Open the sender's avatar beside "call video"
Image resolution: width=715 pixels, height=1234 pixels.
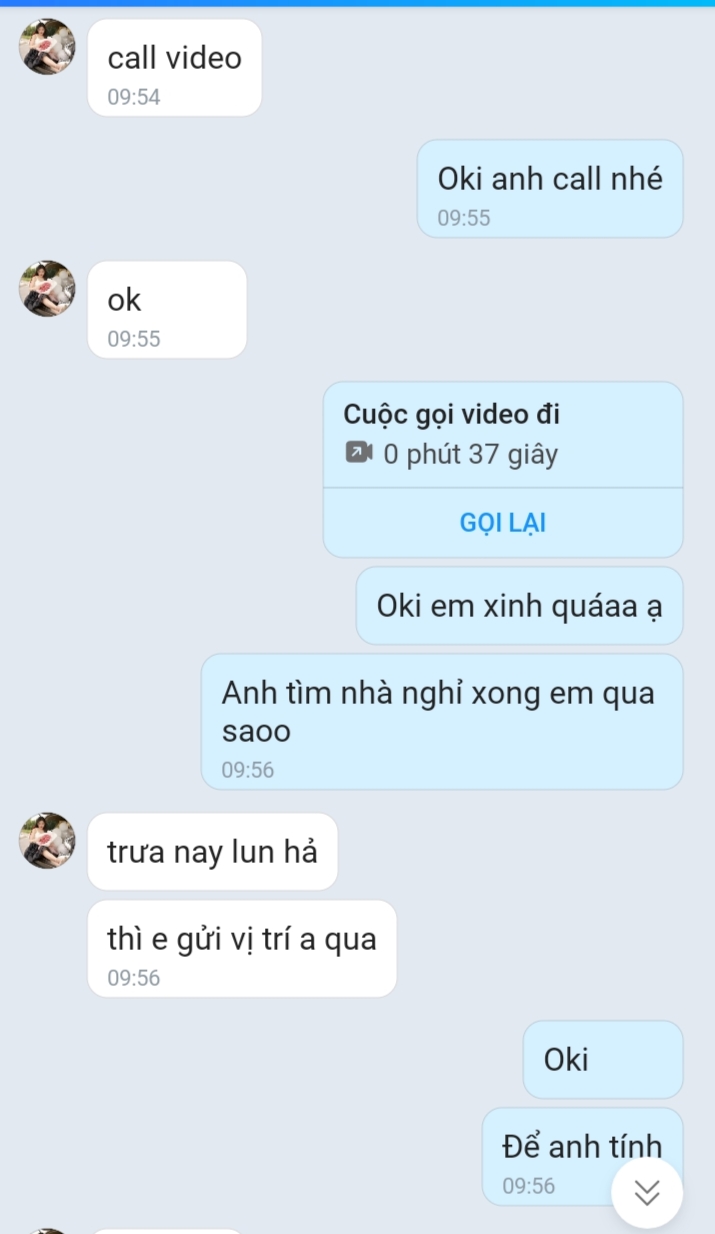pos(47,47)
